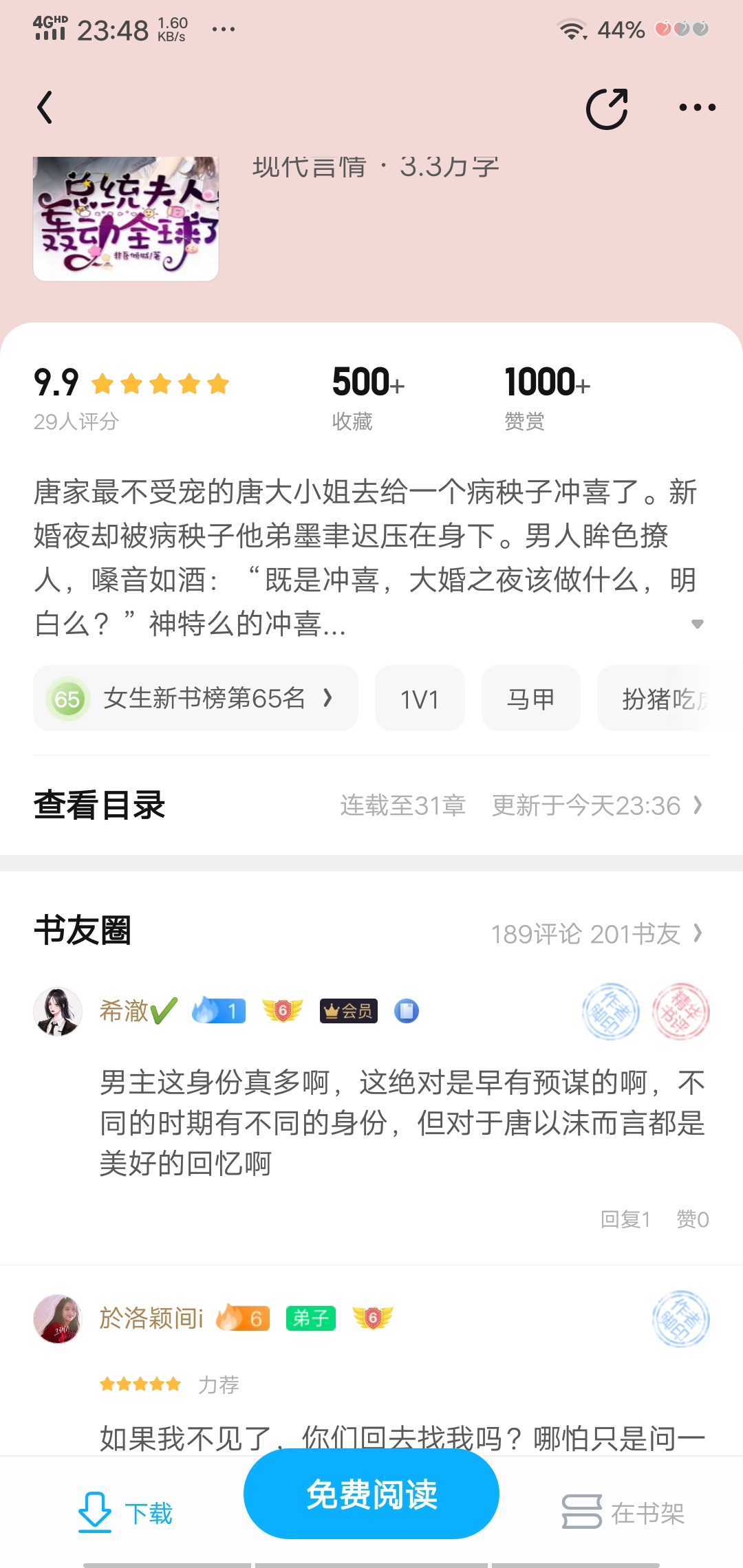The image size is (743, 1568).
Task: Open 查看目录 chapter list
Action: click(100, 805)
